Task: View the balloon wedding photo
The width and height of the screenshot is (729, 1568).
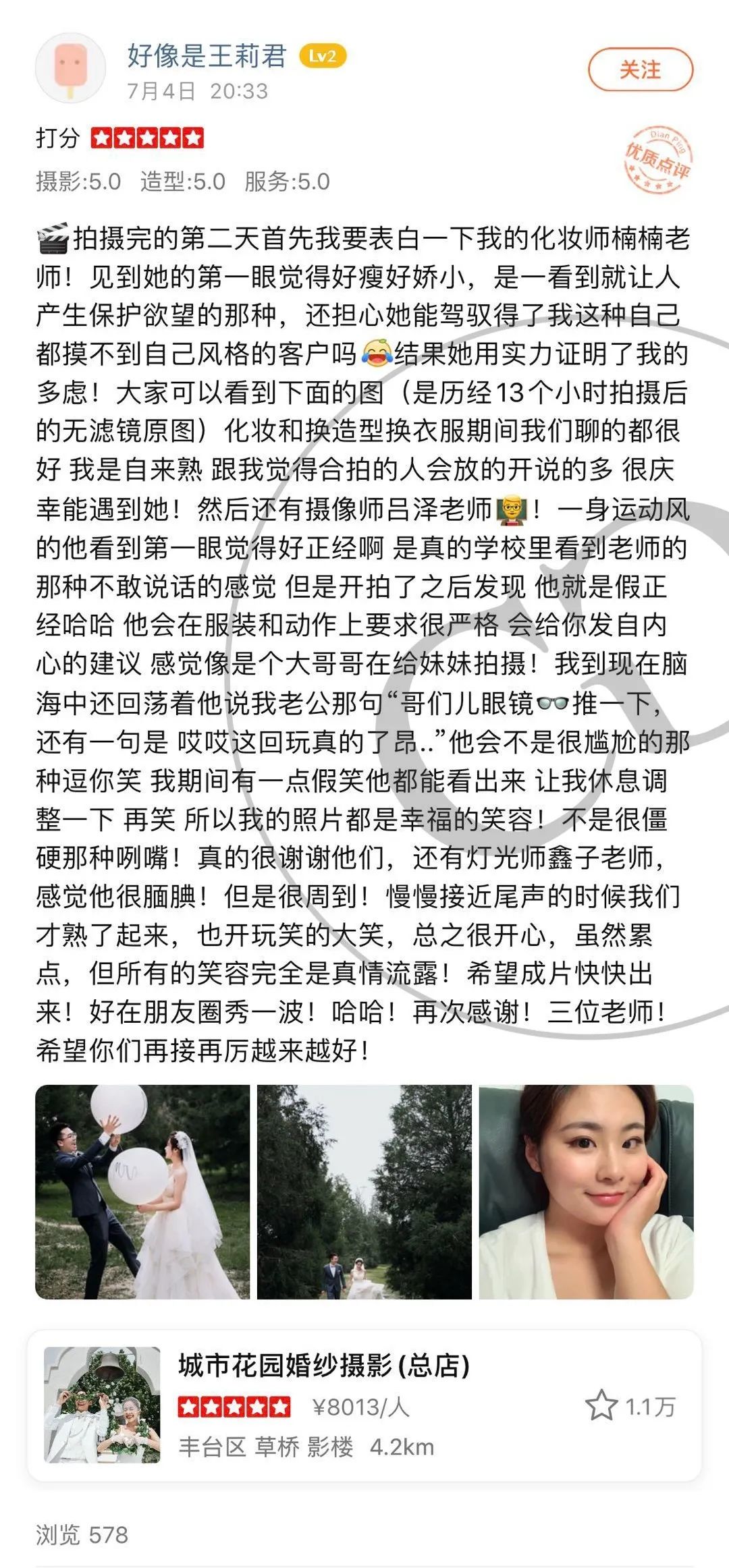Action: pos(142,1192)
